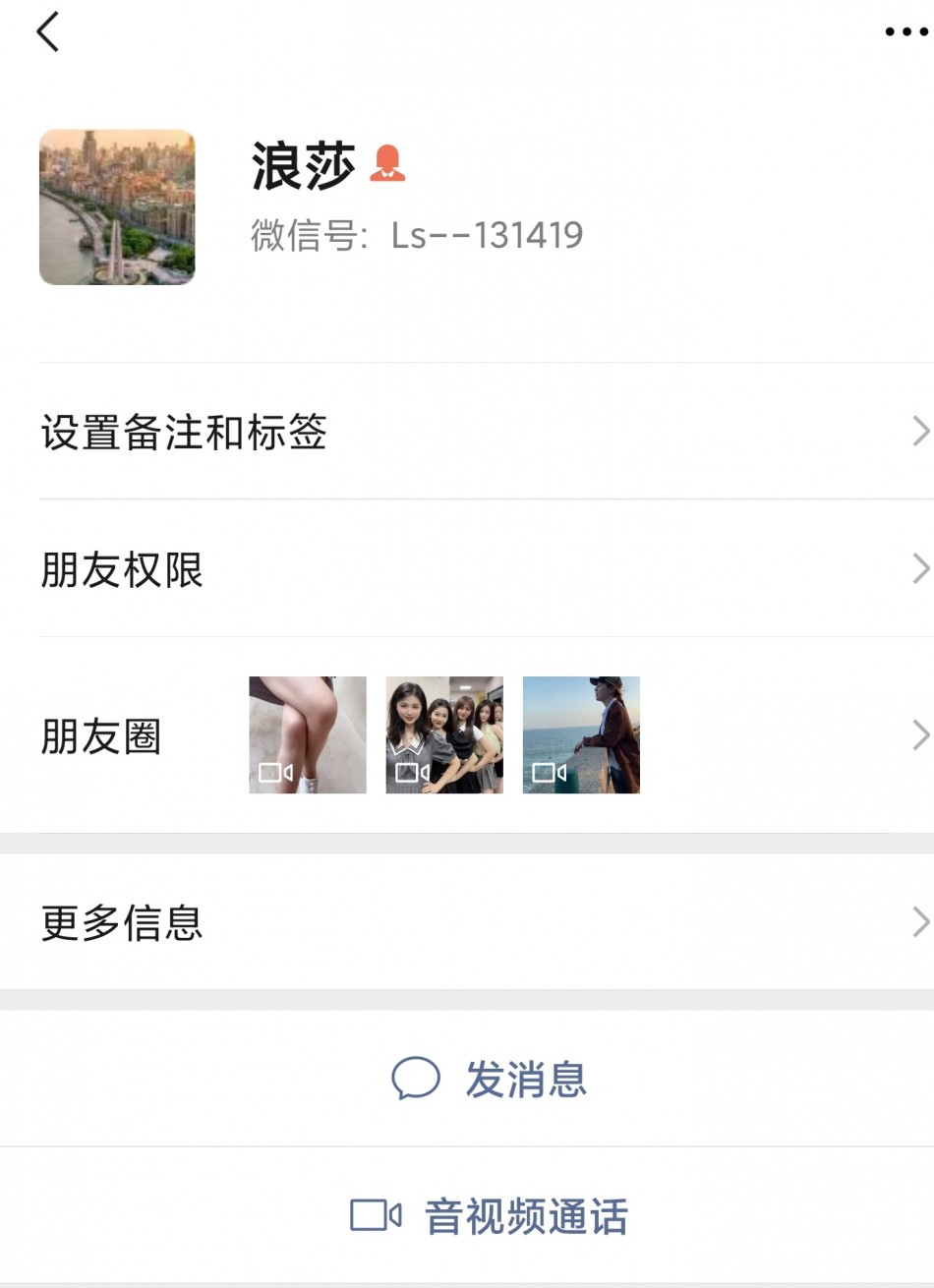This screenshot has height=1288, width=934.
Task: Start a call with 音视频通话
Action: click(490, 1216)
